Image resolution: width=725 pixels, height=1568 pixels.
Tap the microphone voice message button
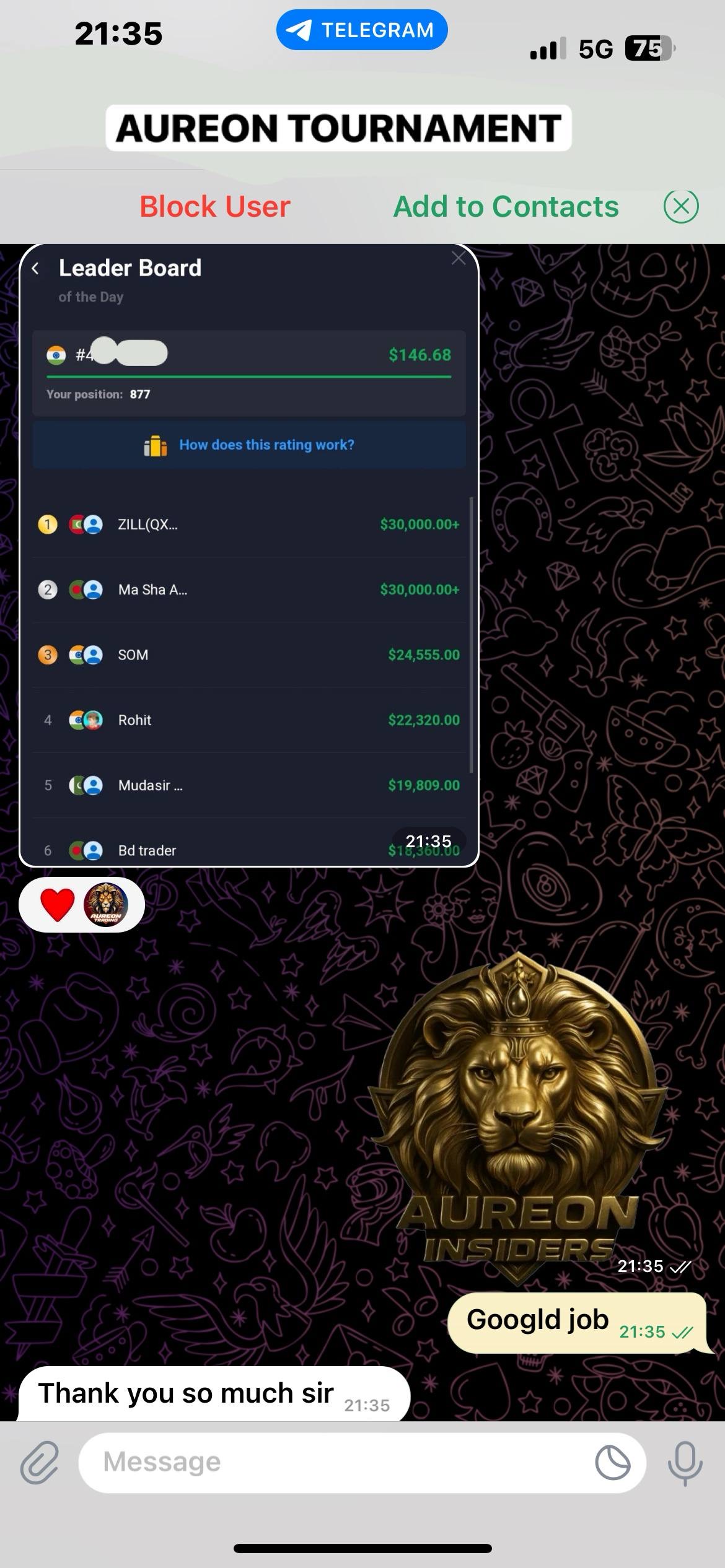[685, 1463]
